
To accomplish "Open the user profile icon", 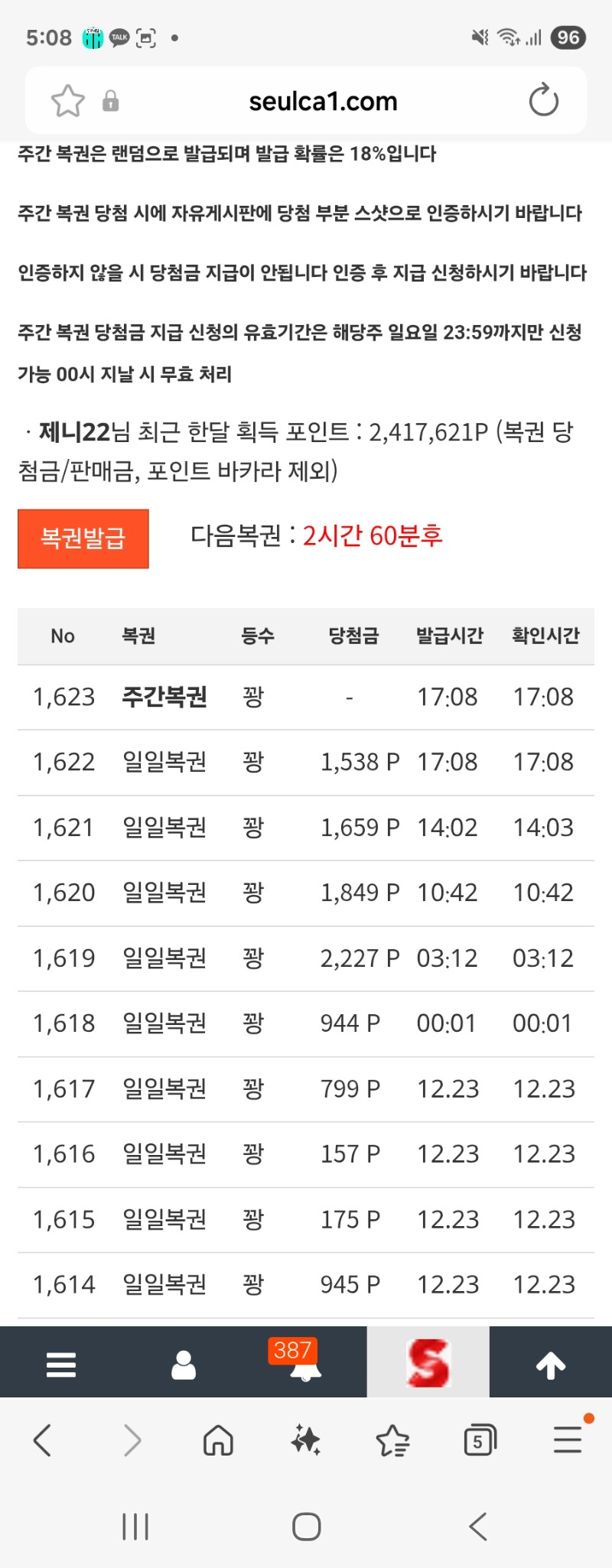I will [184, 1364].
